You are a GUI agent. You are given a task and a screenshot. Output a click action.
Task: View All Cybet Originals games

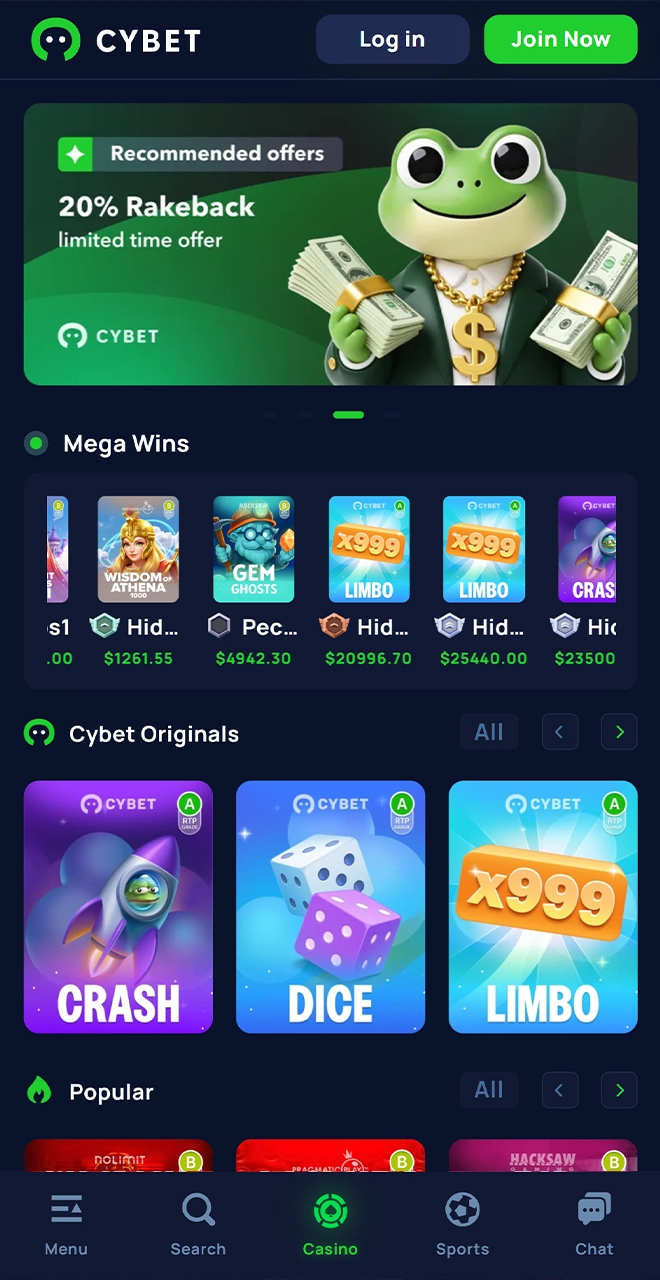point(489,732)
